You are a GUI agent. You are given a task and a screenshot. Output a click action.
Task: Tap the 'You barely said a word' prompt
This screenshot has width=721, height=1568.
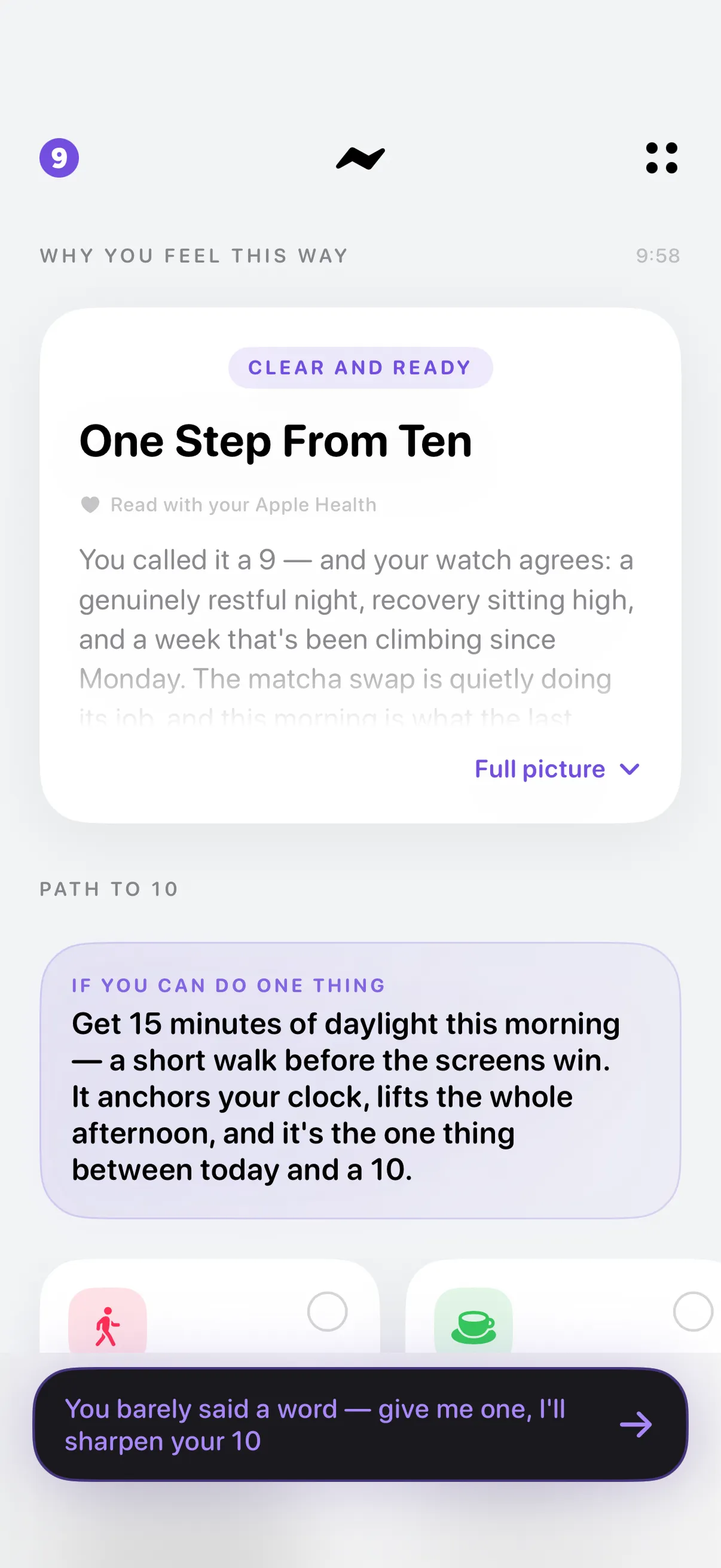(360, 1424)
